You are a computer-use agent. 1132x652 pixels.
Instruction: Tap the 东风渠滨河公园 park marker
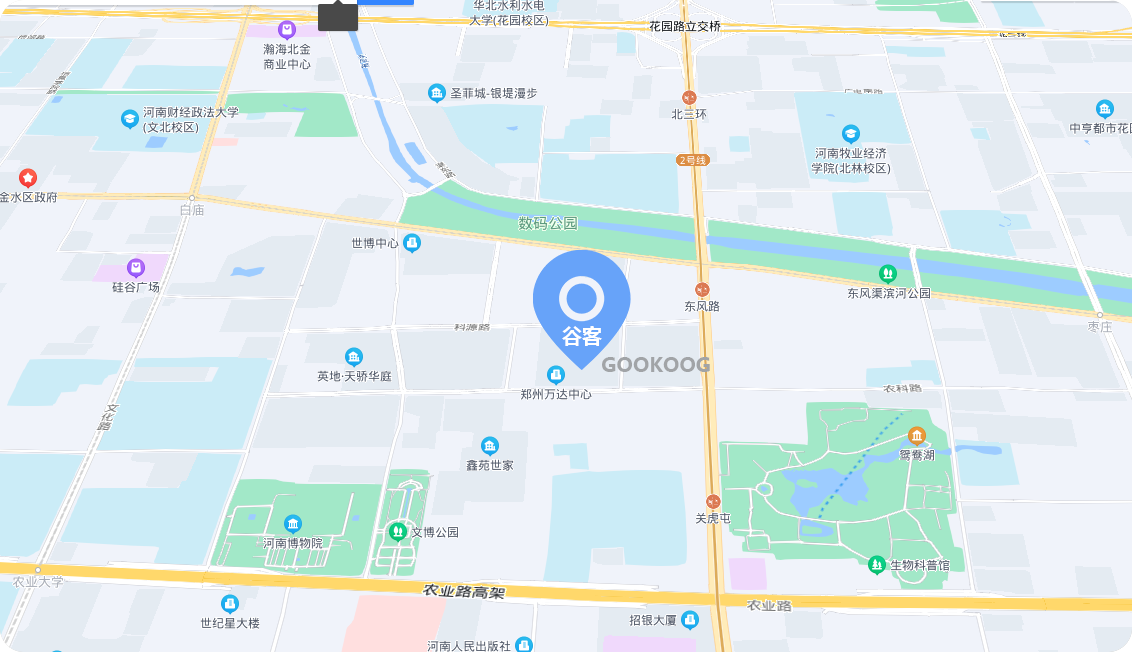pos(887,273)
